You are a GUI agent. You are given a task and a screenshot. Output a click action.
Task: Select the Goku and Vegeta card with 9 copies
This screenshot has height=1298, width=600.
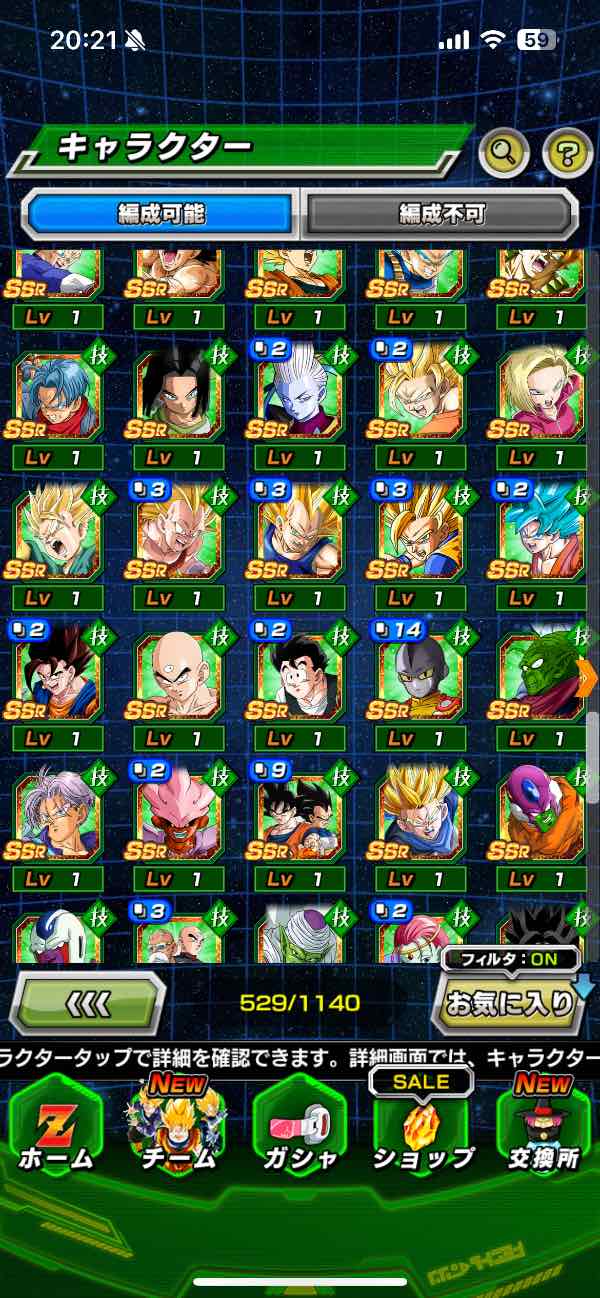point(299,815)
